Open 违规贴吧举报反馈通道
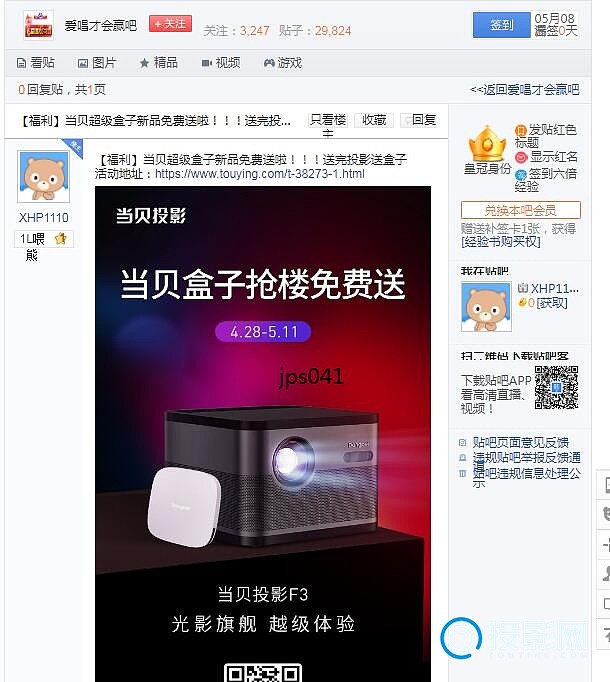 tap(526, 457)
